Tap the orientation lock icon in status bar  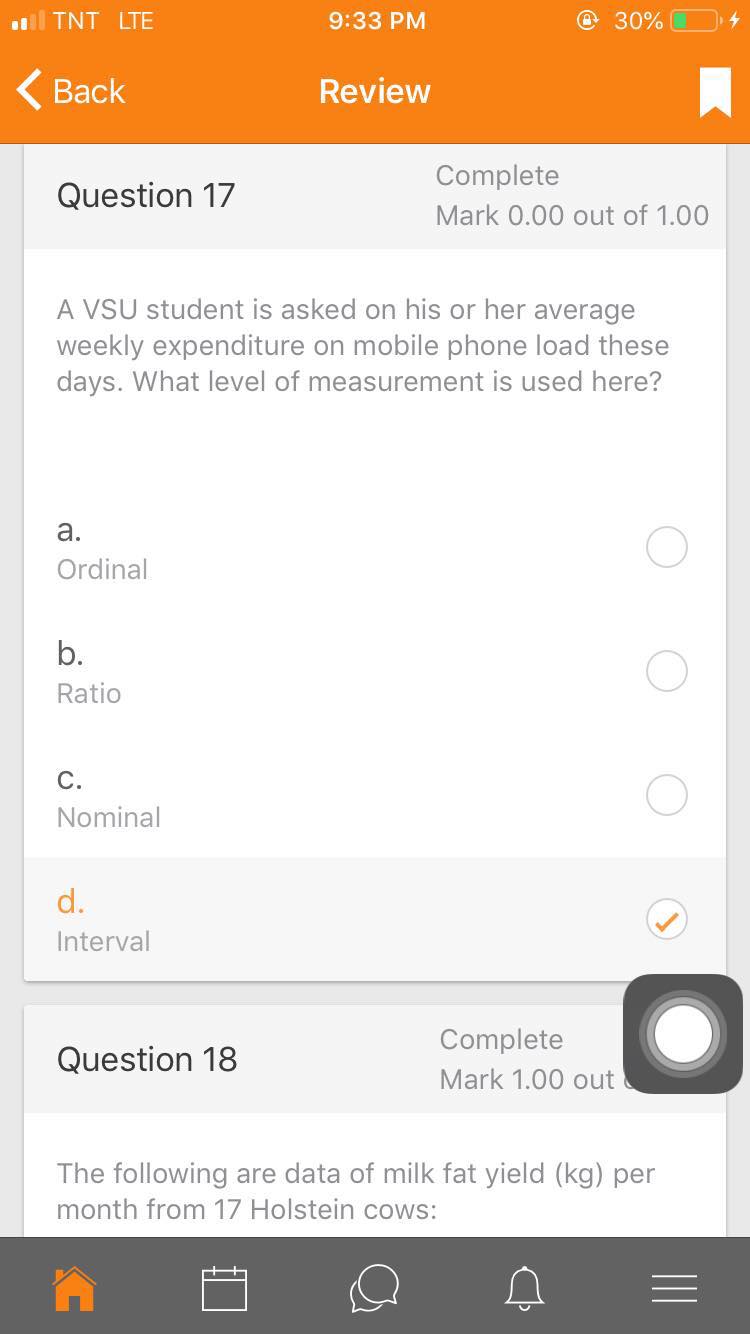point(586,20)
